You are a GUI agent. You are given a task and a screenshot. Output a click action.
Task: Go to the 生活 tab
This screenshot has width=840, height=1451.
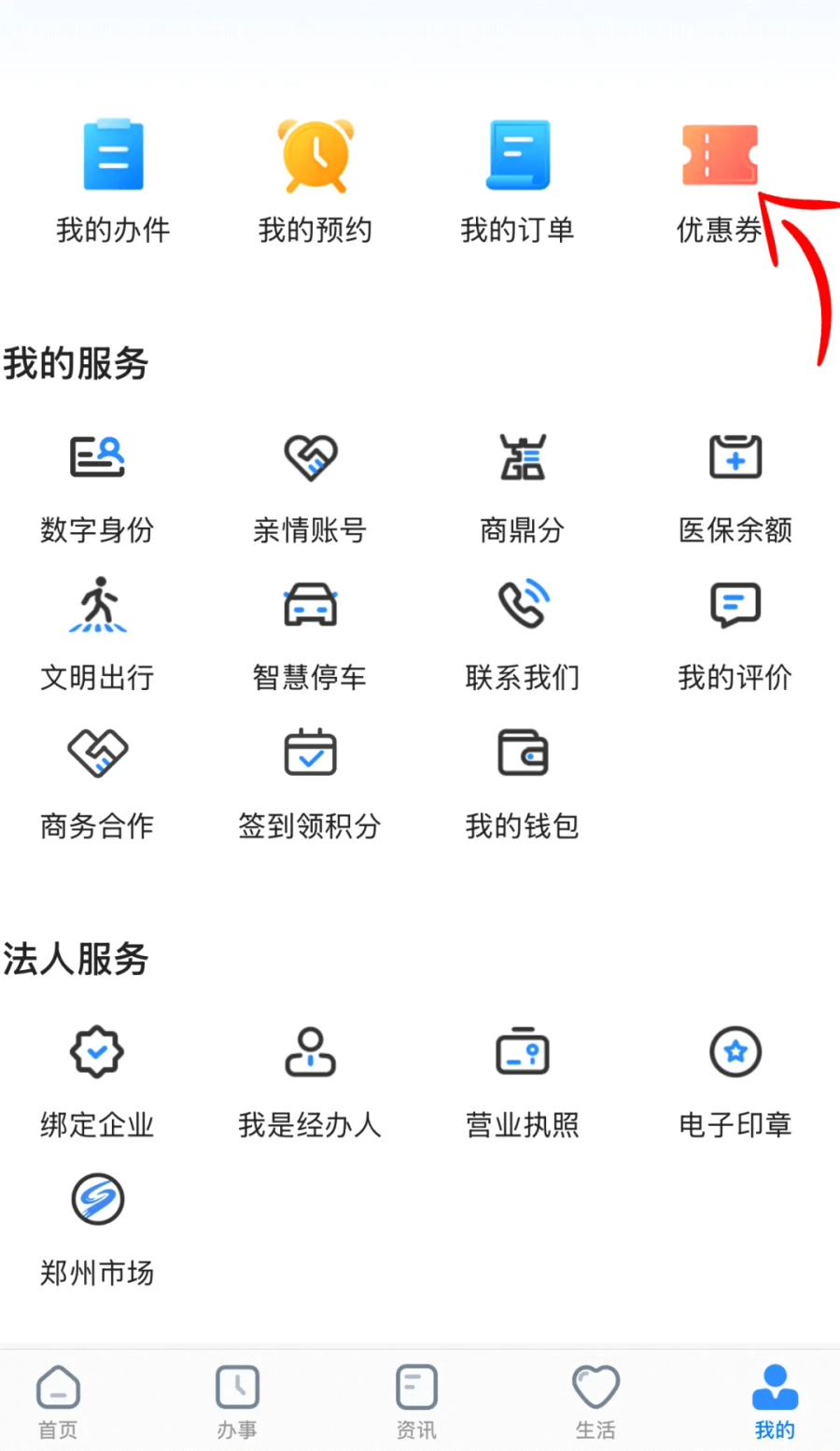coord(595,1402)
